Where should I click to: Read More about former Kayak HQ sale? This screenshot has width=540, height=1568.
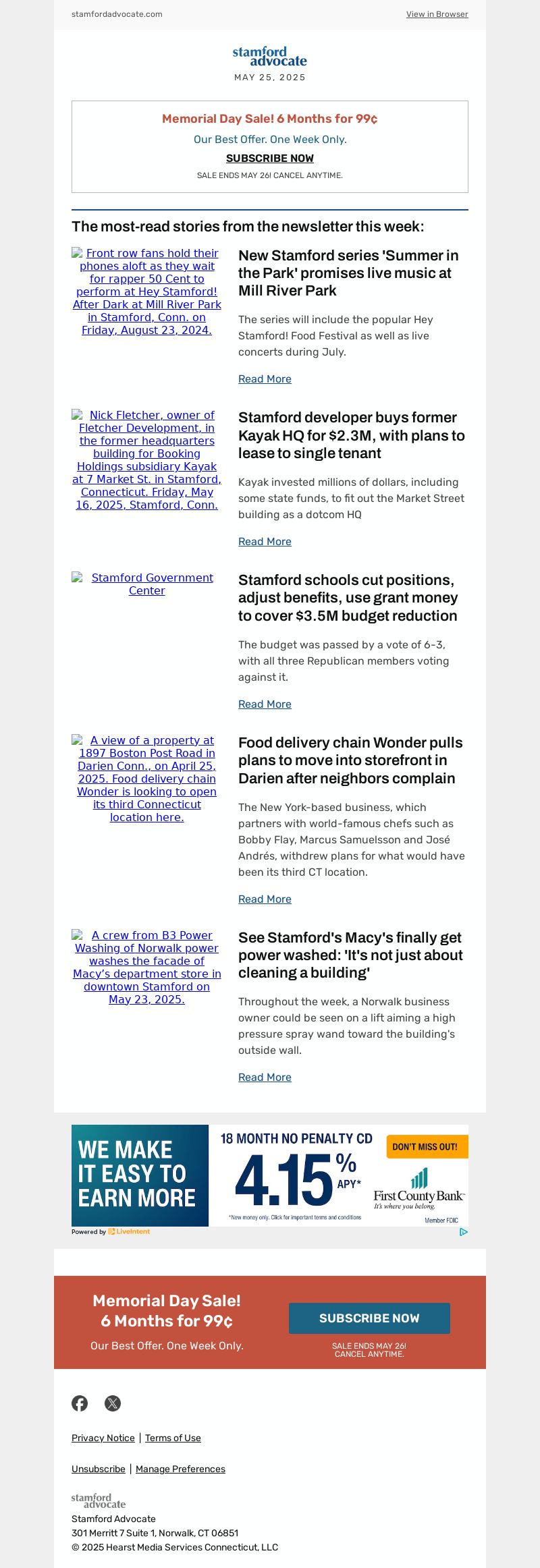(265, 542)
